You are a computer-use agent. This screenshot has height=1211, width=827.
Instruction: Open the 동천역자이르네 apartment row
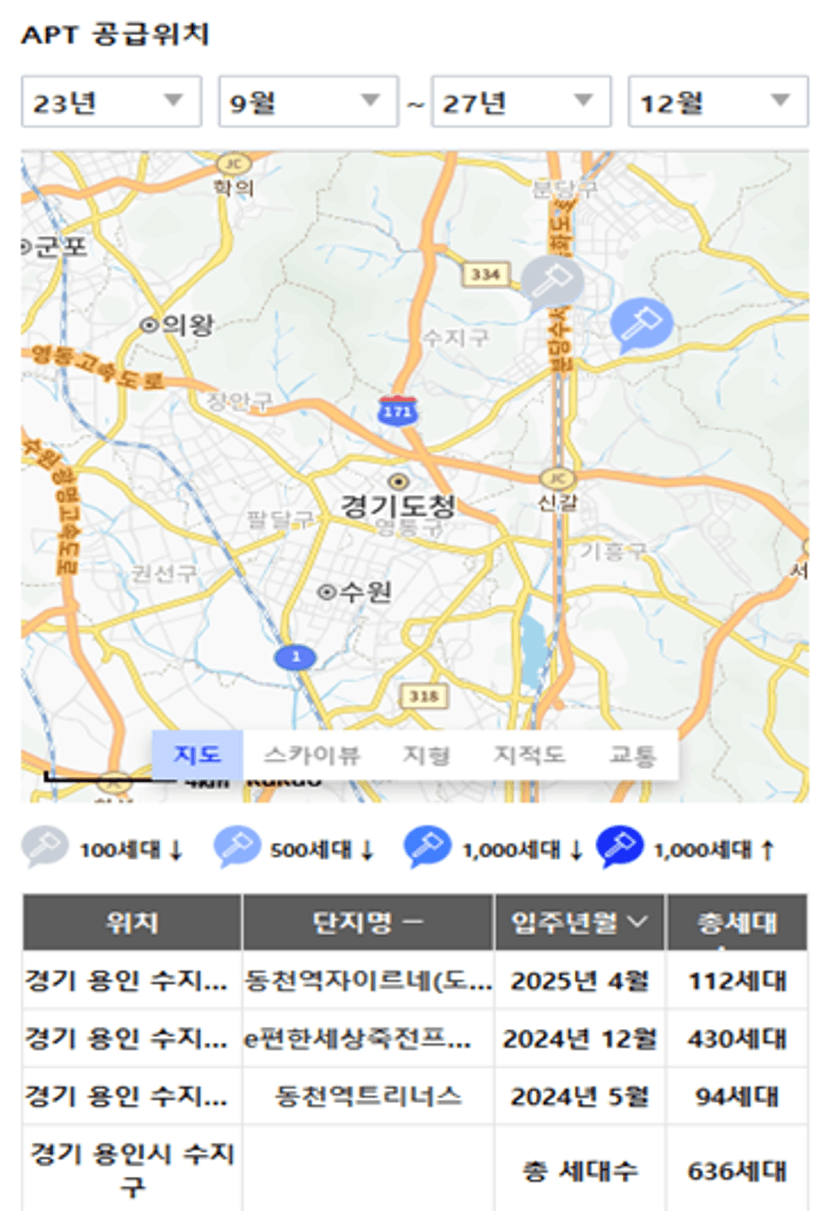click(367, 981)
